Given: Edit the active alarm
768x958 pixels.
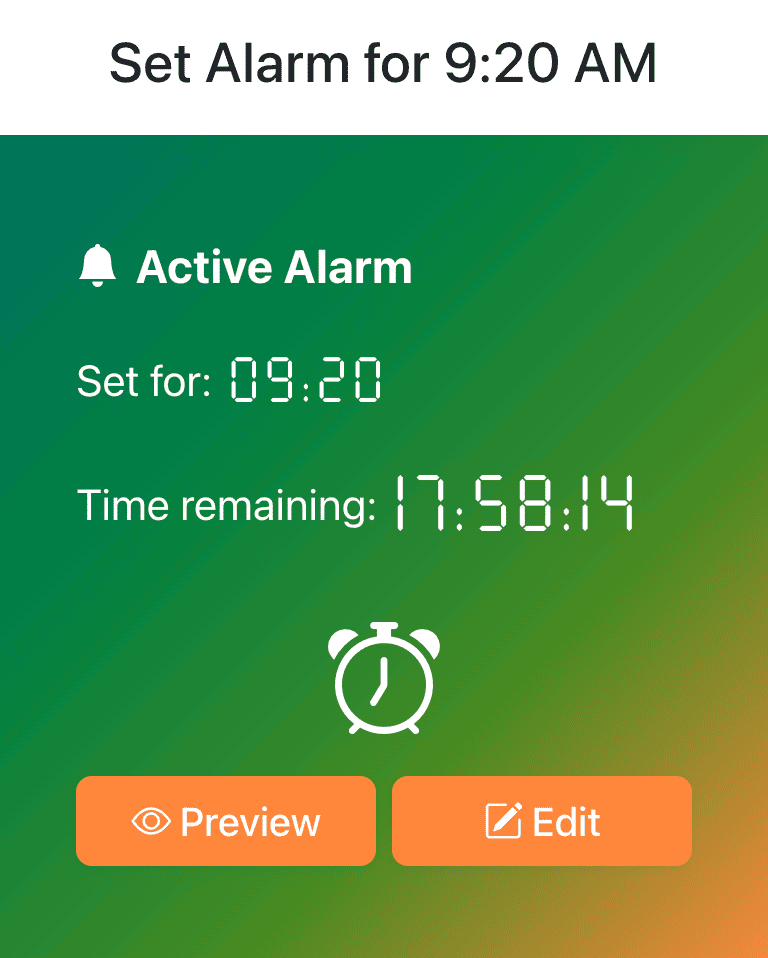Looking at the screenshot, I should [x=541, y=820].
